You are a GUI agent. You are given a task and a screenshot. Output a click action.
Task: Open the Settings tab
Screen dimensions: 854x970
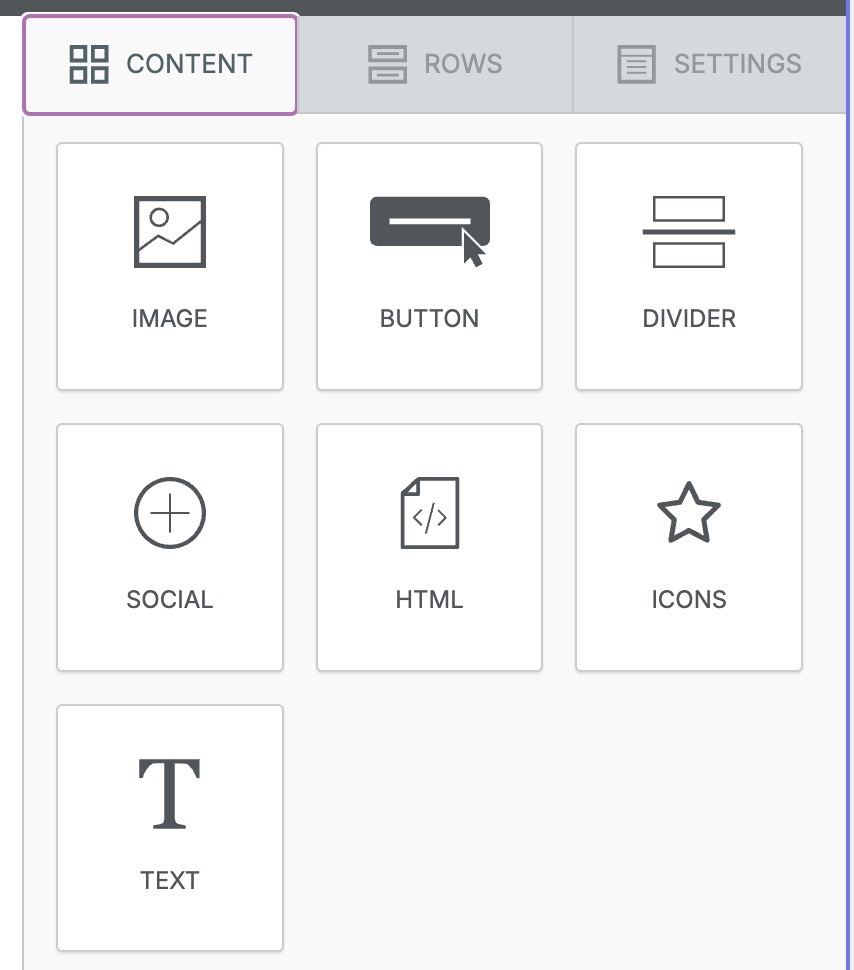tap(709, 64)
